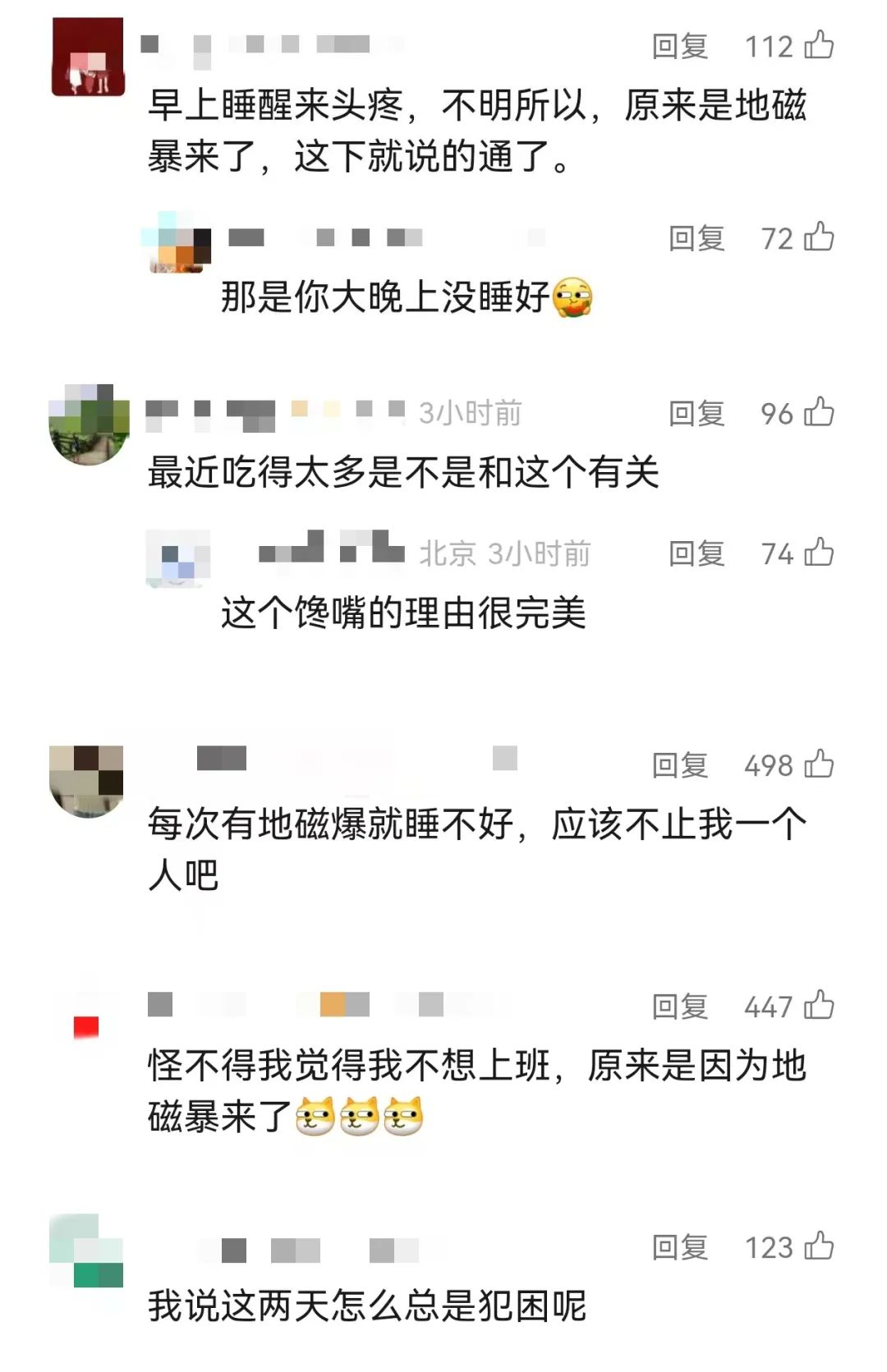
Task: Reply to the comment '这个馋嘴的理由很完美'
Action: (x=696, y=554)
